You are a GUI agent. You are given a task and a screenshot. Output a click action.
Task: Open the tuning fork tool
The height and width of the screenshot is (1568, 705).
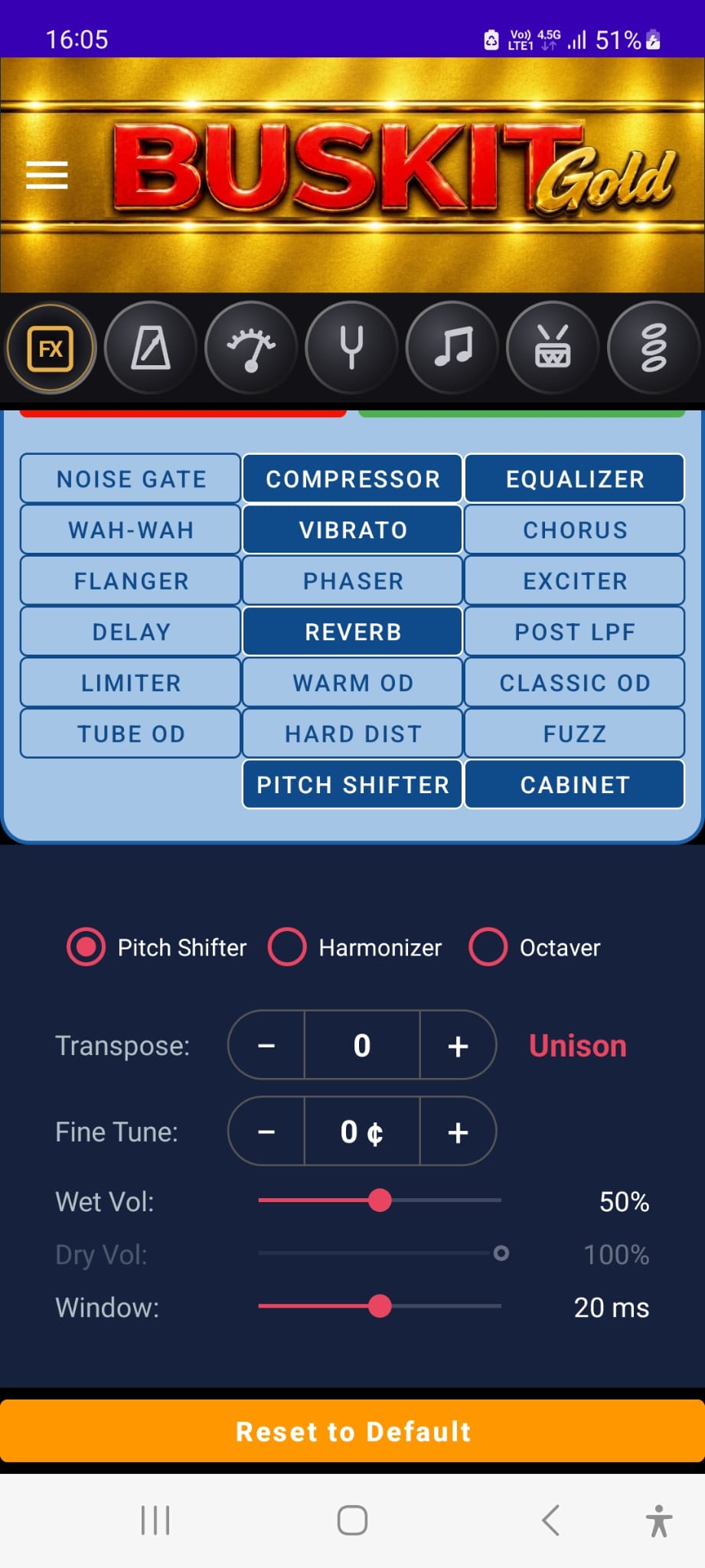(351, 348)
